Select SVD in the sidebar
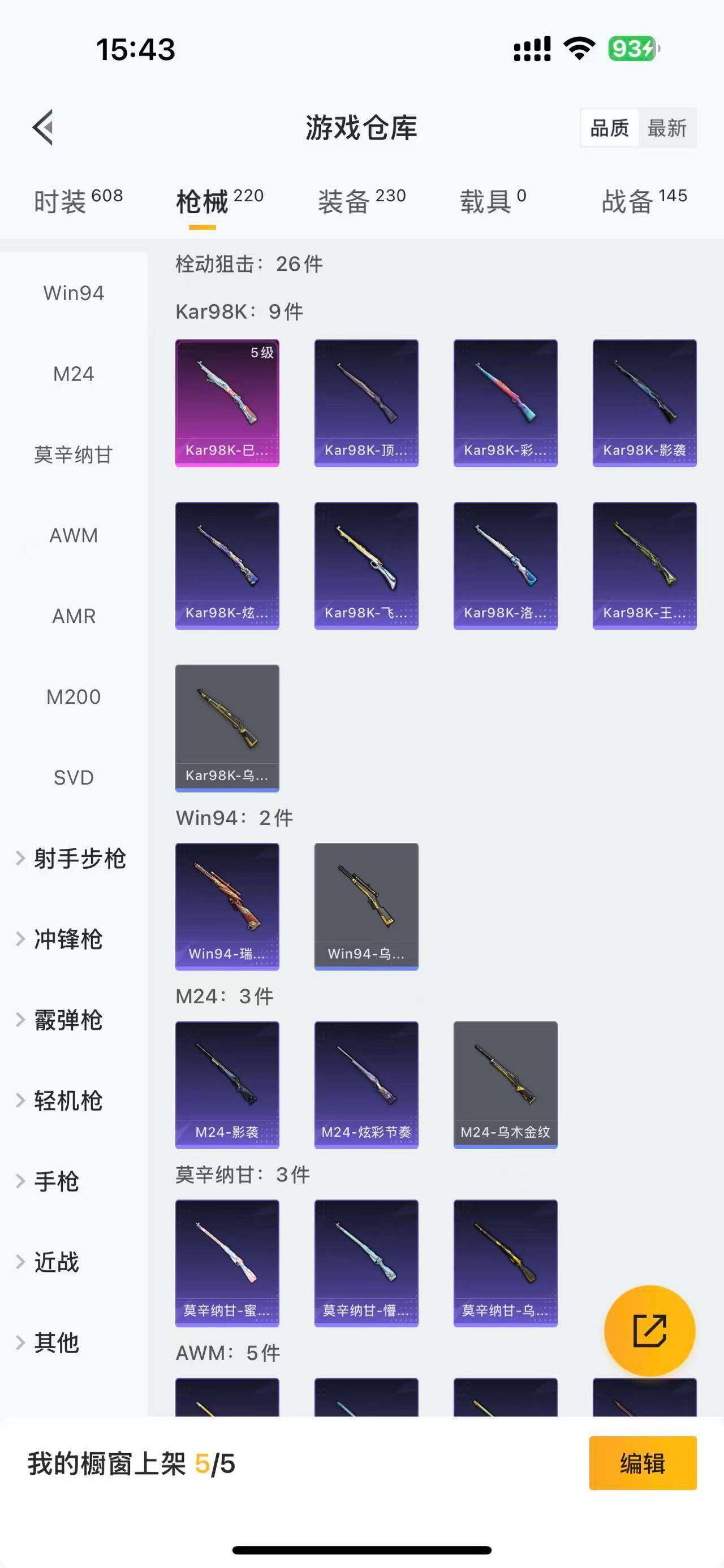This screenshot has height=1568, width=724. point(74,778)
